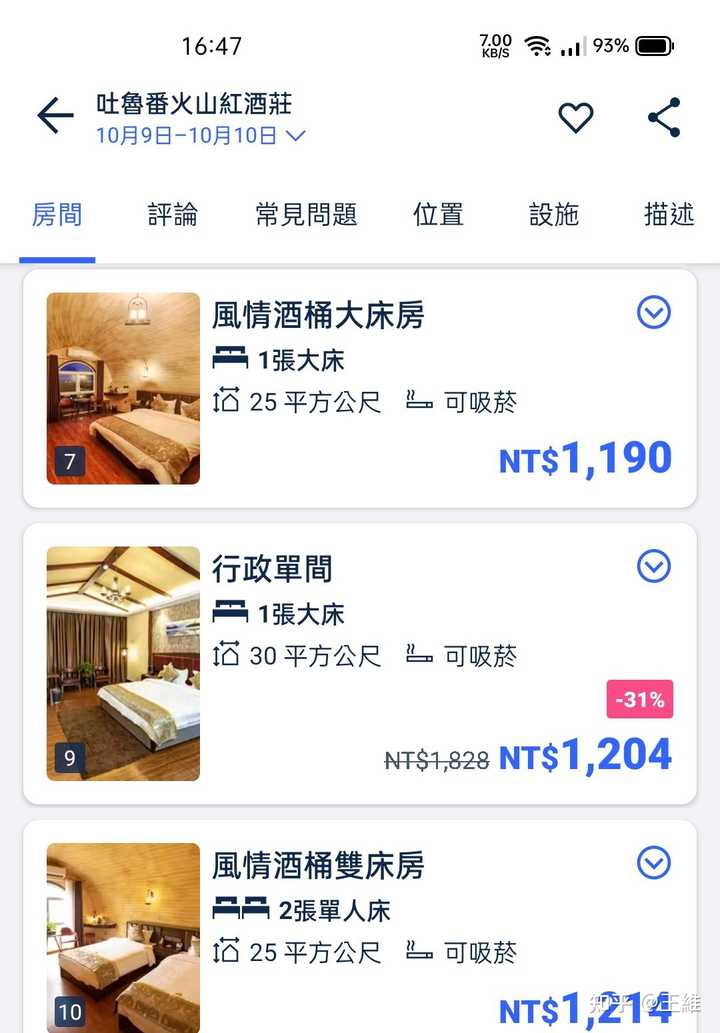Expand details for 風情酒桶大床房
Viewport: 720px width, 1033px height.
point(654,313)
